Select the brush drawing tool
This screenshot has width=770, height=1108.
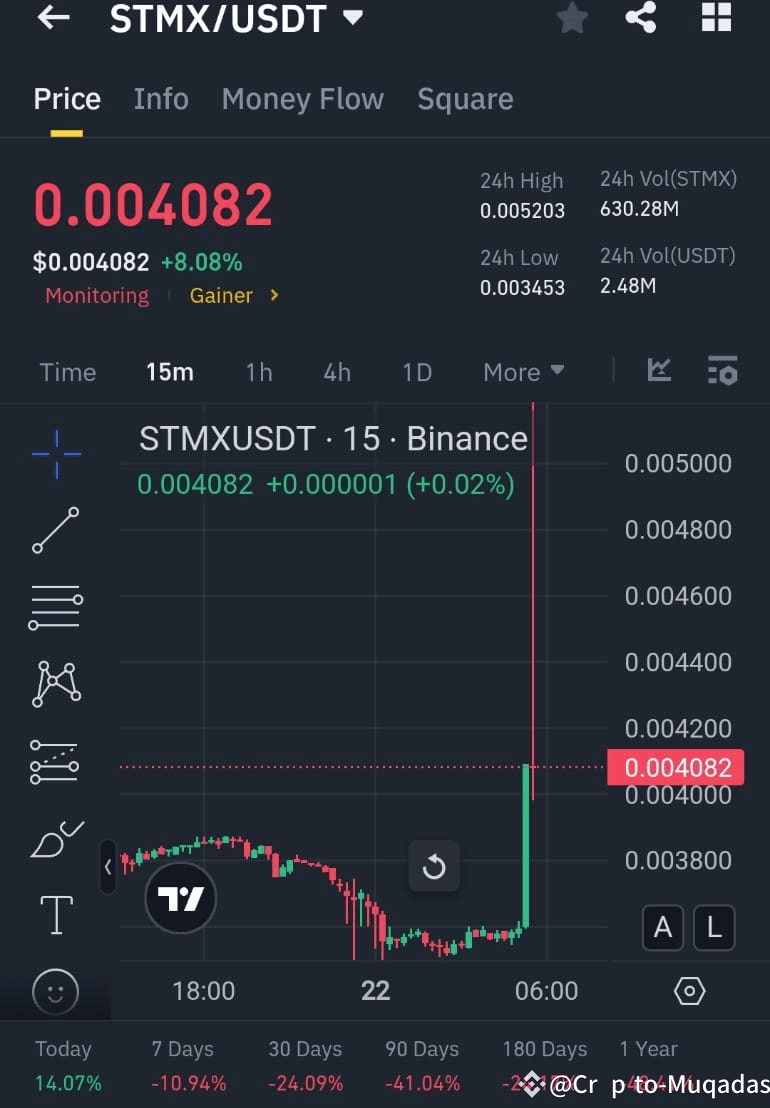(x=55, y=838)
